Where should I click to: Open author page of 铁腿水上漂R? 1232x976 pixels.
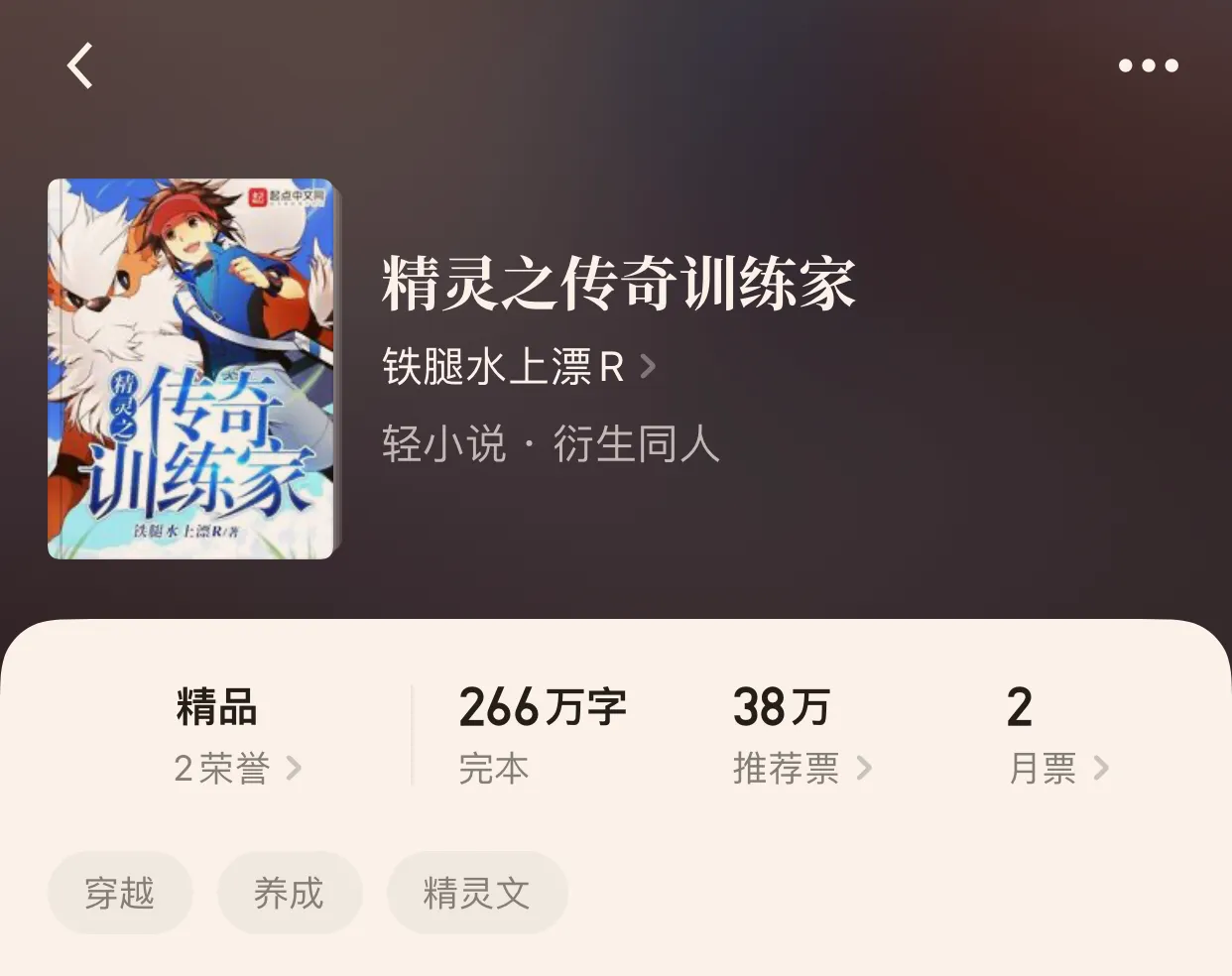coord(518,367)
